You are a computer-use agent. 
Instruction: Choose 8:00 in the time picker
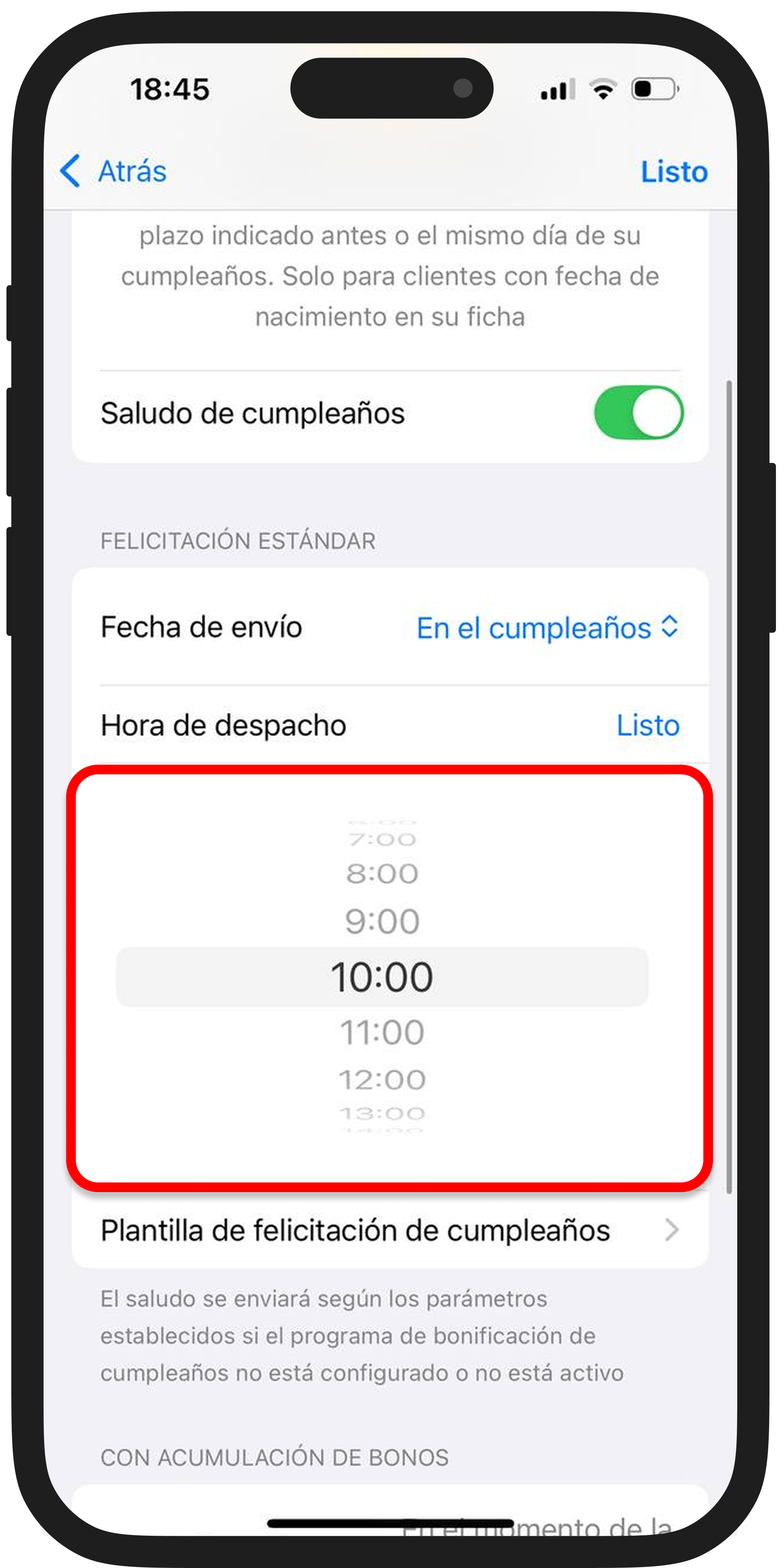pos(382,874)
